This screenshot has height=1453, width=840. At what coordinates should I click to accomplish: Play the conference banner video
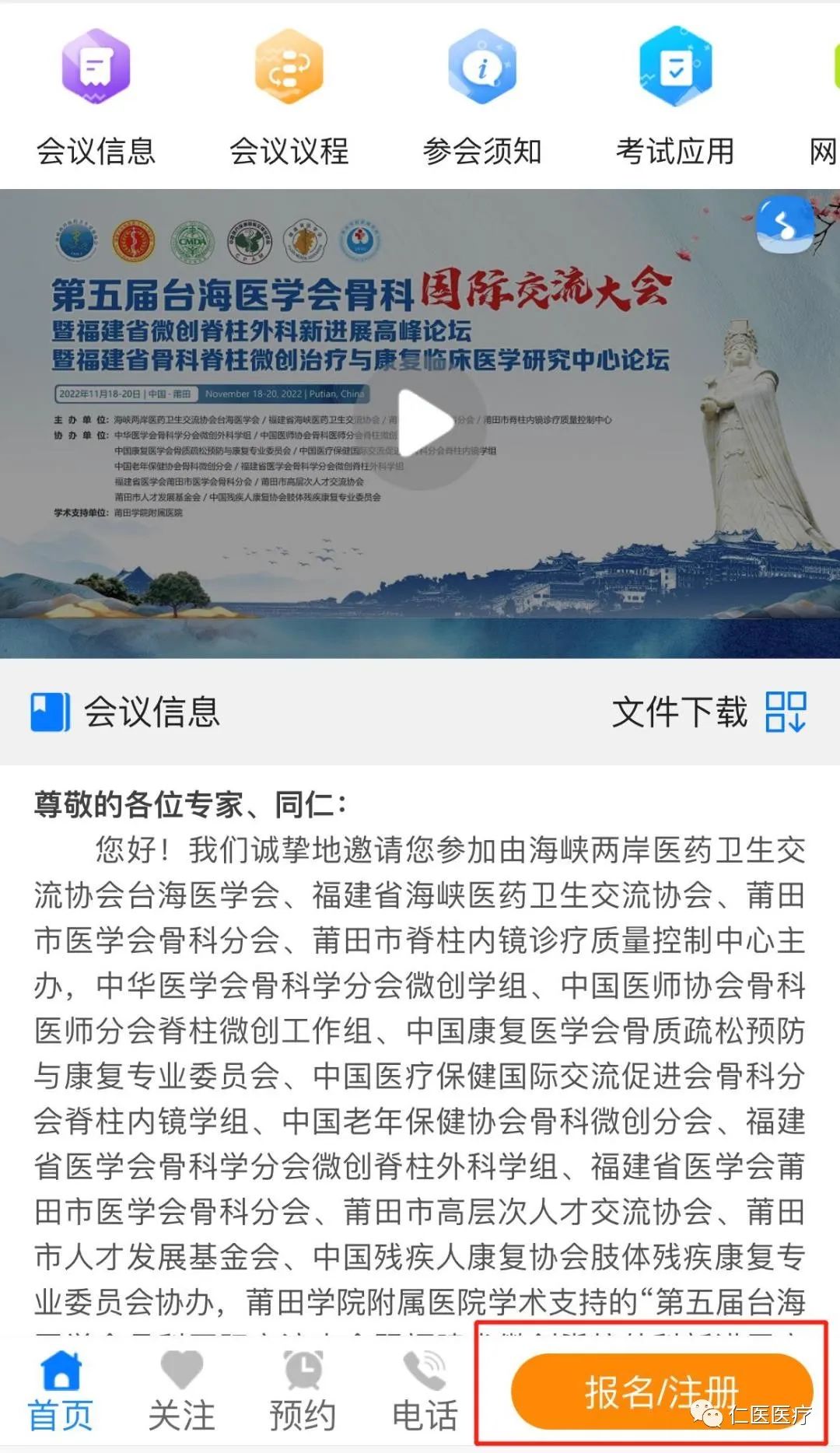pos(424,422)
